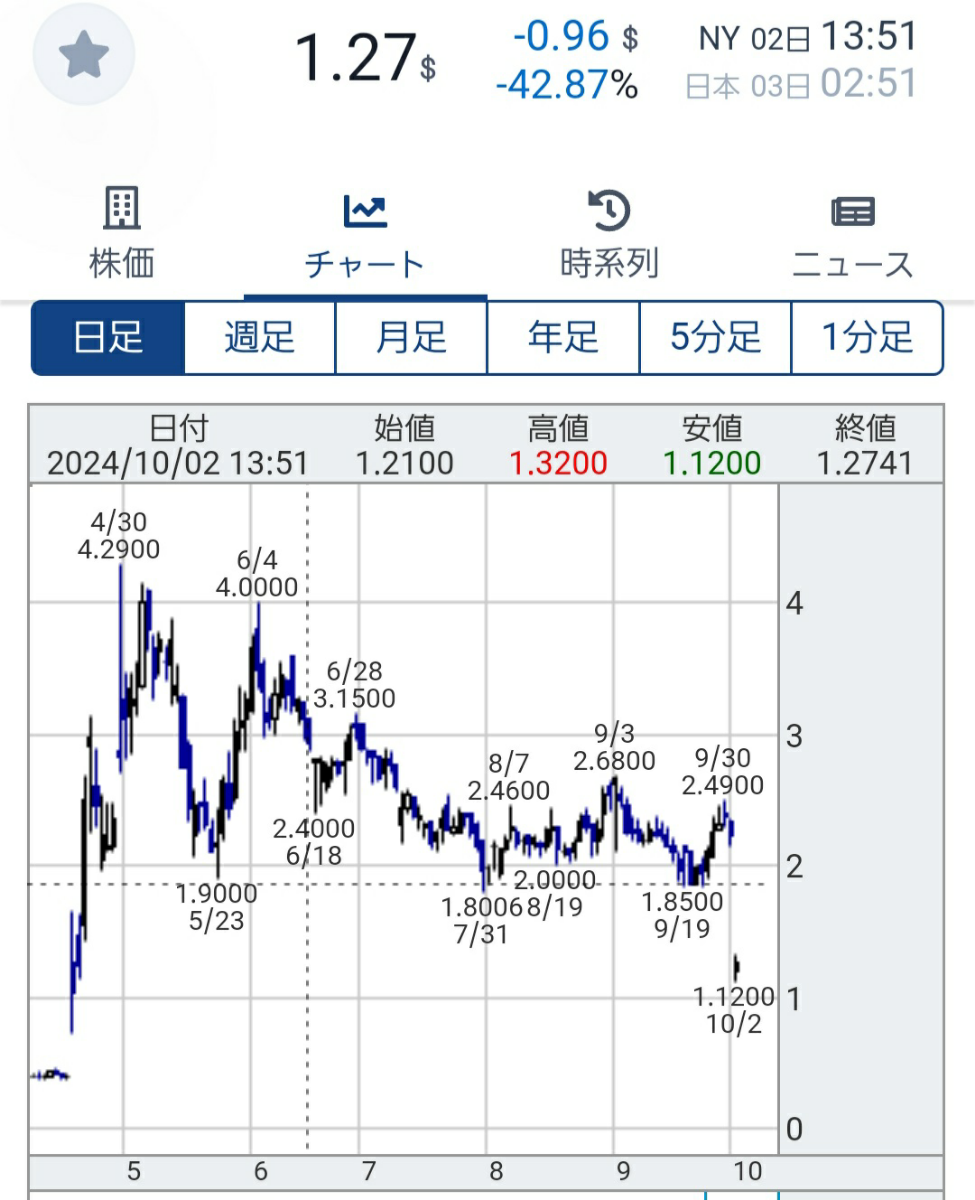This screenshot has height=1200, width=975.
Task: Switch chart to 週足 interval
Action: 260,338
